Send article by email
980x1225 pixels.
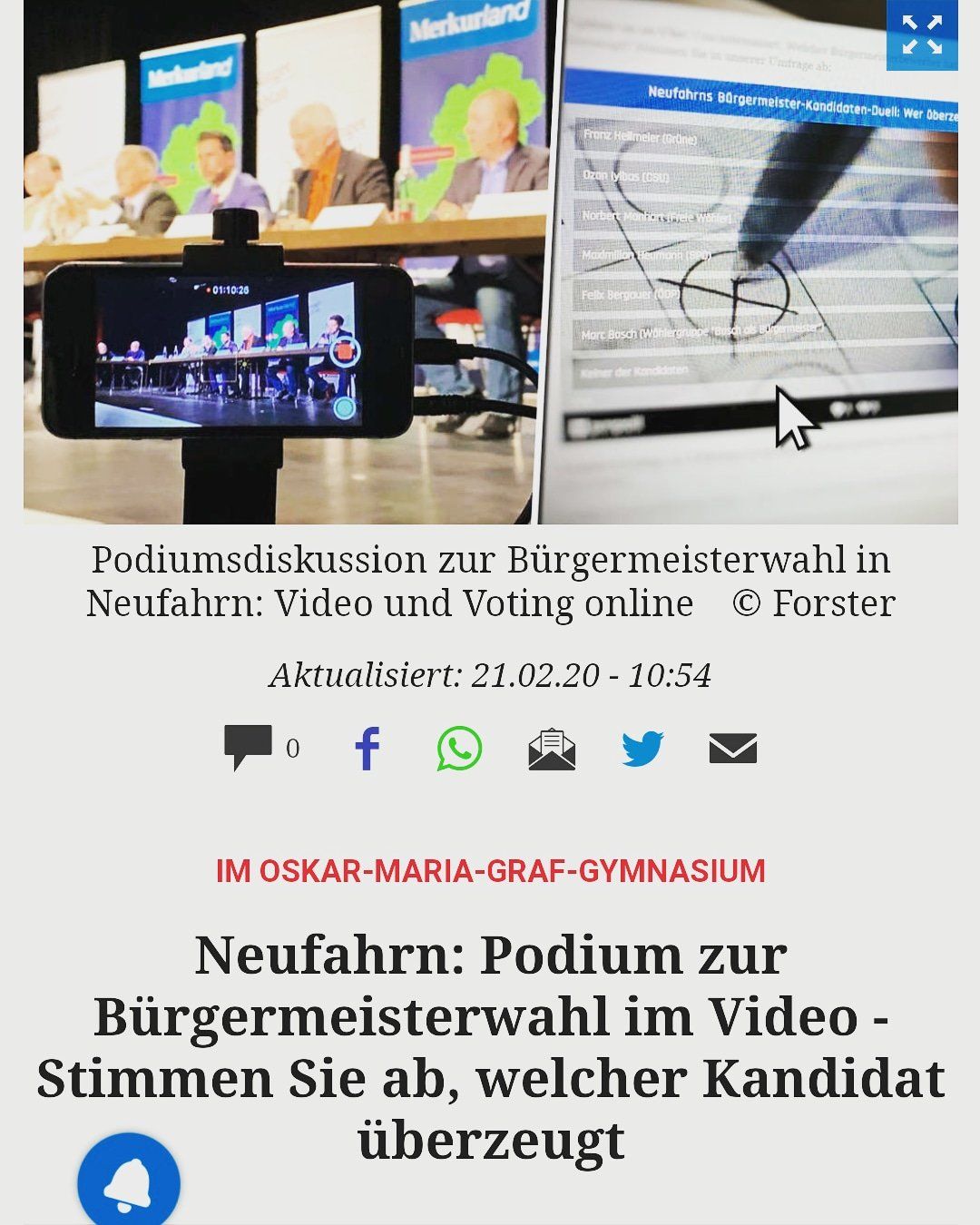point(733,749)
